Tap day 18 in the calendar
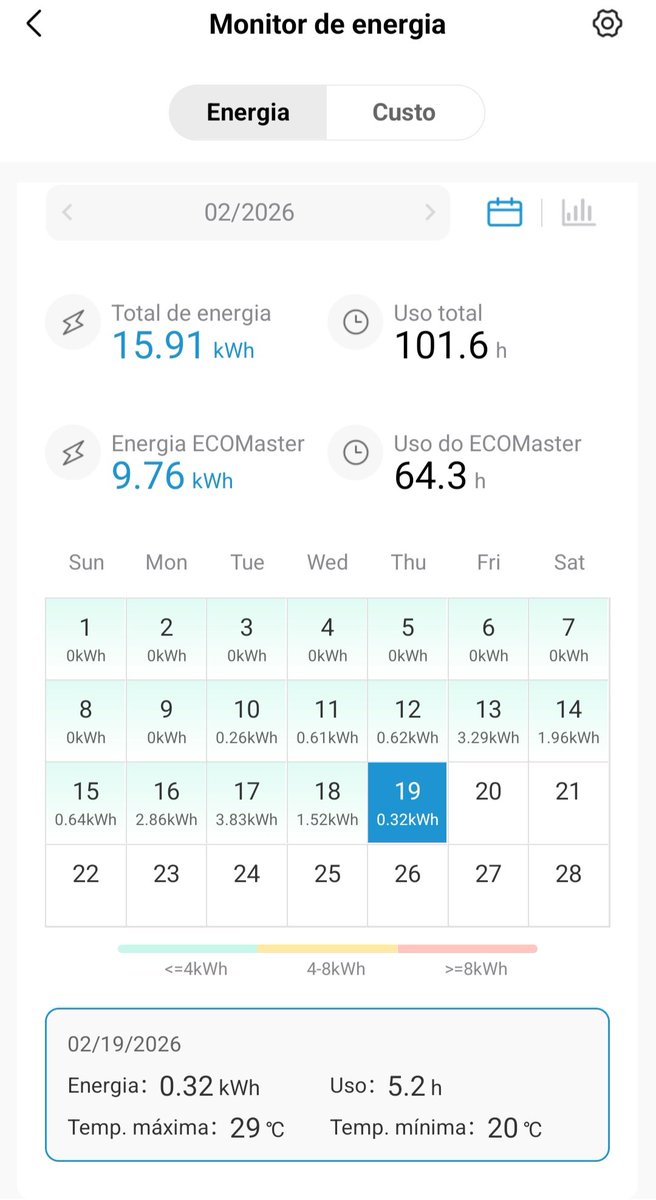The height and width of the screenshot is (1200, 656). click(x=327, y=803)
